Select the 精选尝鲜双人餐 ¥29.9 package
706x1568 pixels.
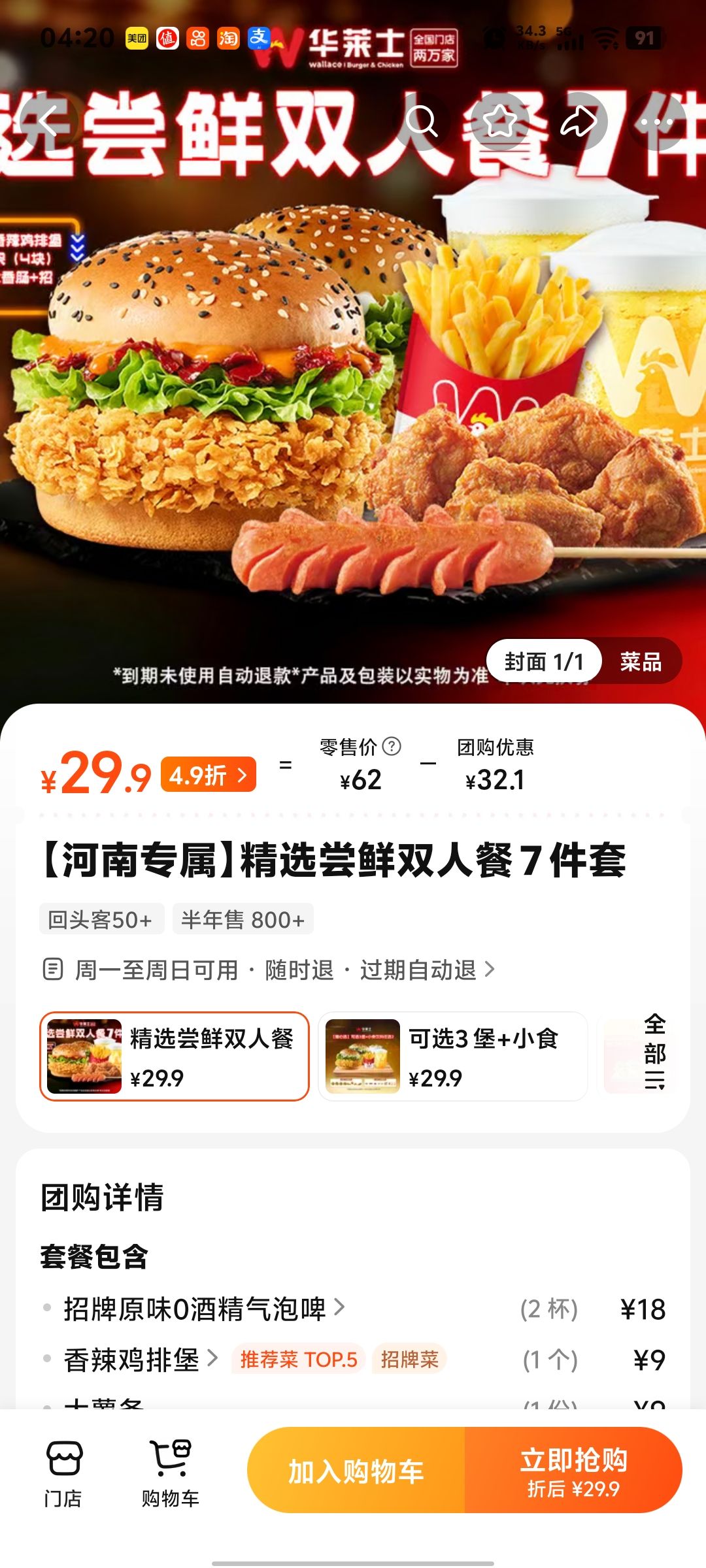[174, 1056]
